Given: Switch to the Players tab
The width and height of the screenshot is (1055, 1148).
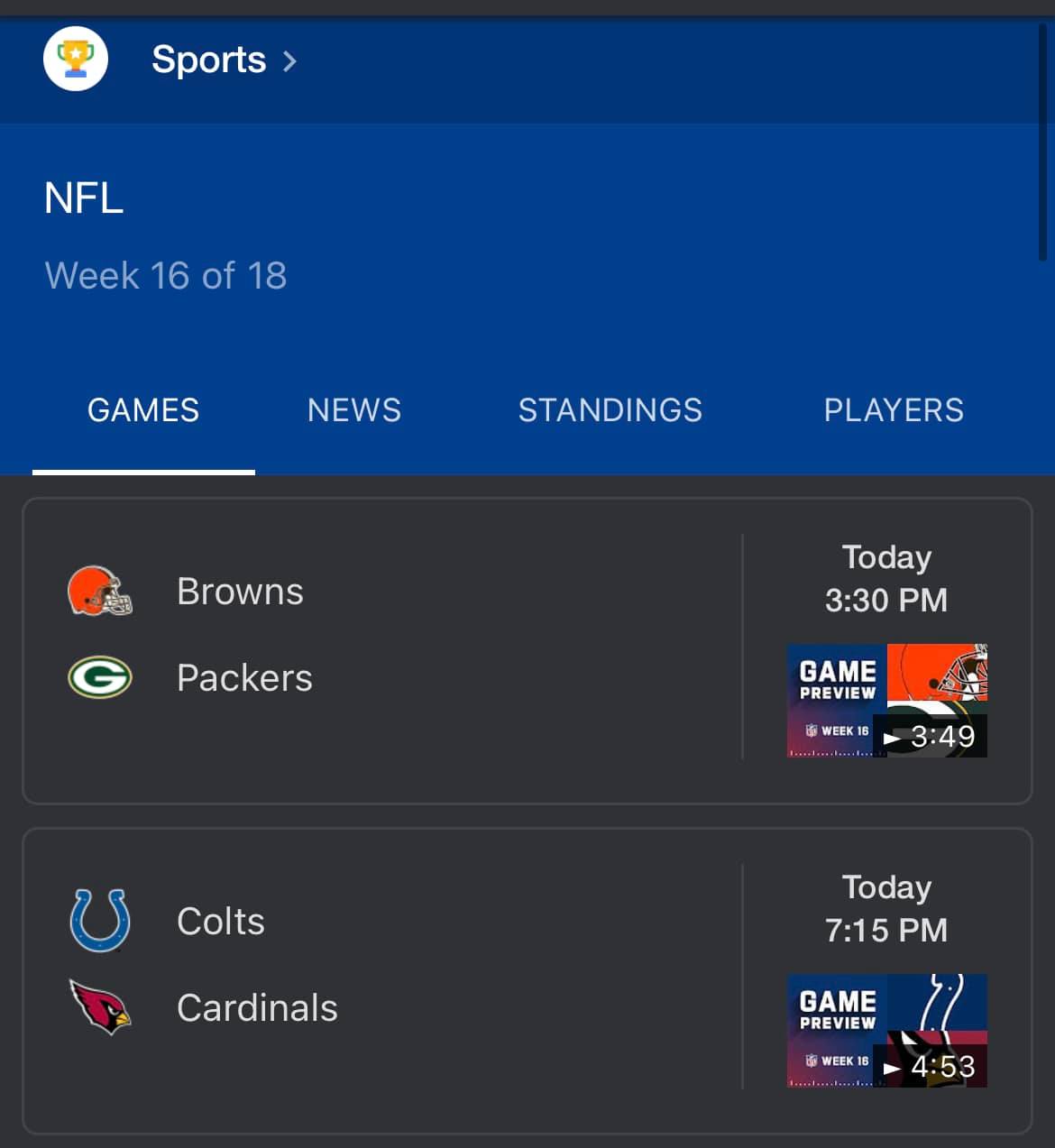Looking at the screenshot, I should (x=893, y=410).
